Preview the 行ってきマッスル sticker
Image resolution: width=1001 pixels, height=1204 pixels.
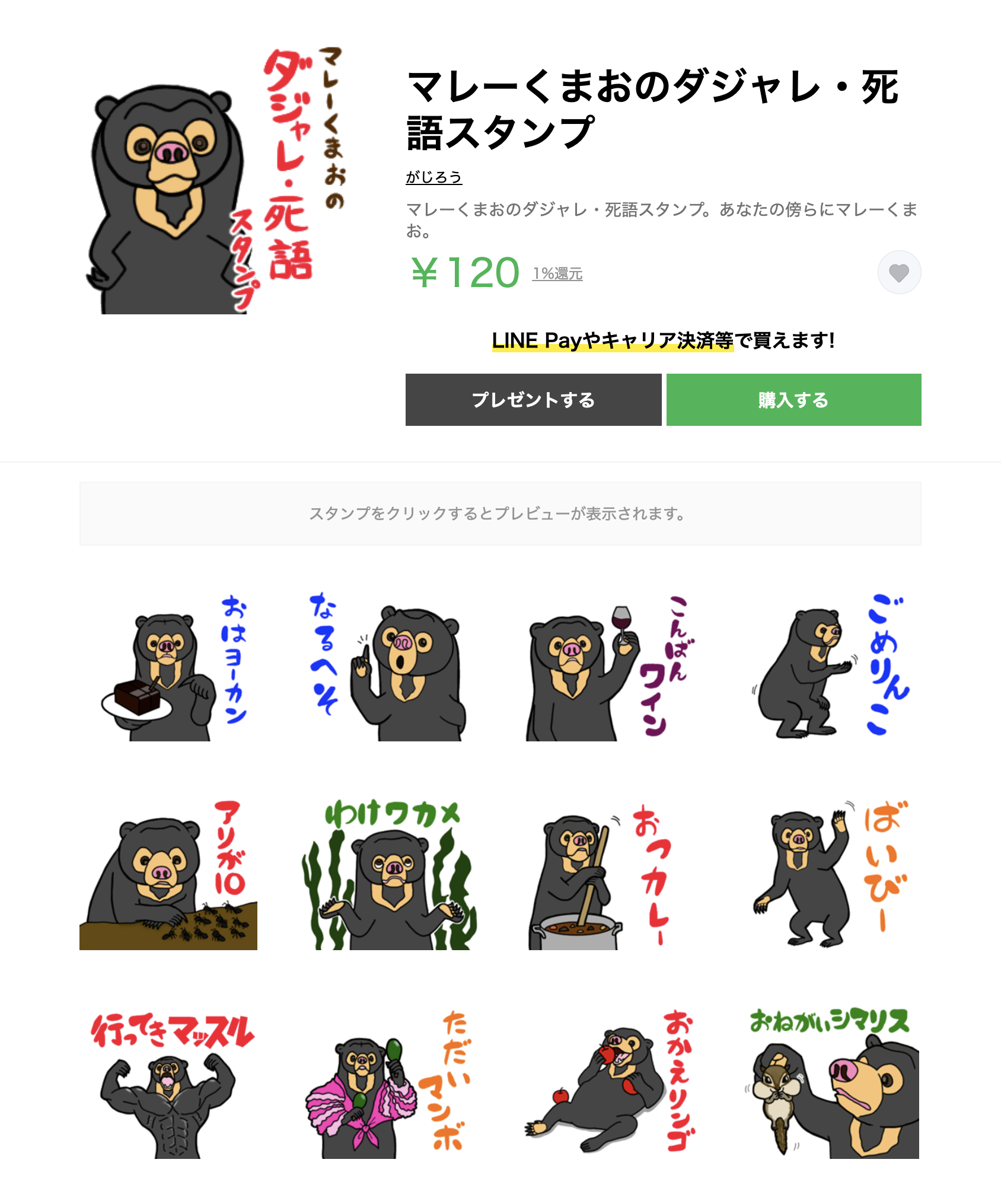coord(168,1085)
